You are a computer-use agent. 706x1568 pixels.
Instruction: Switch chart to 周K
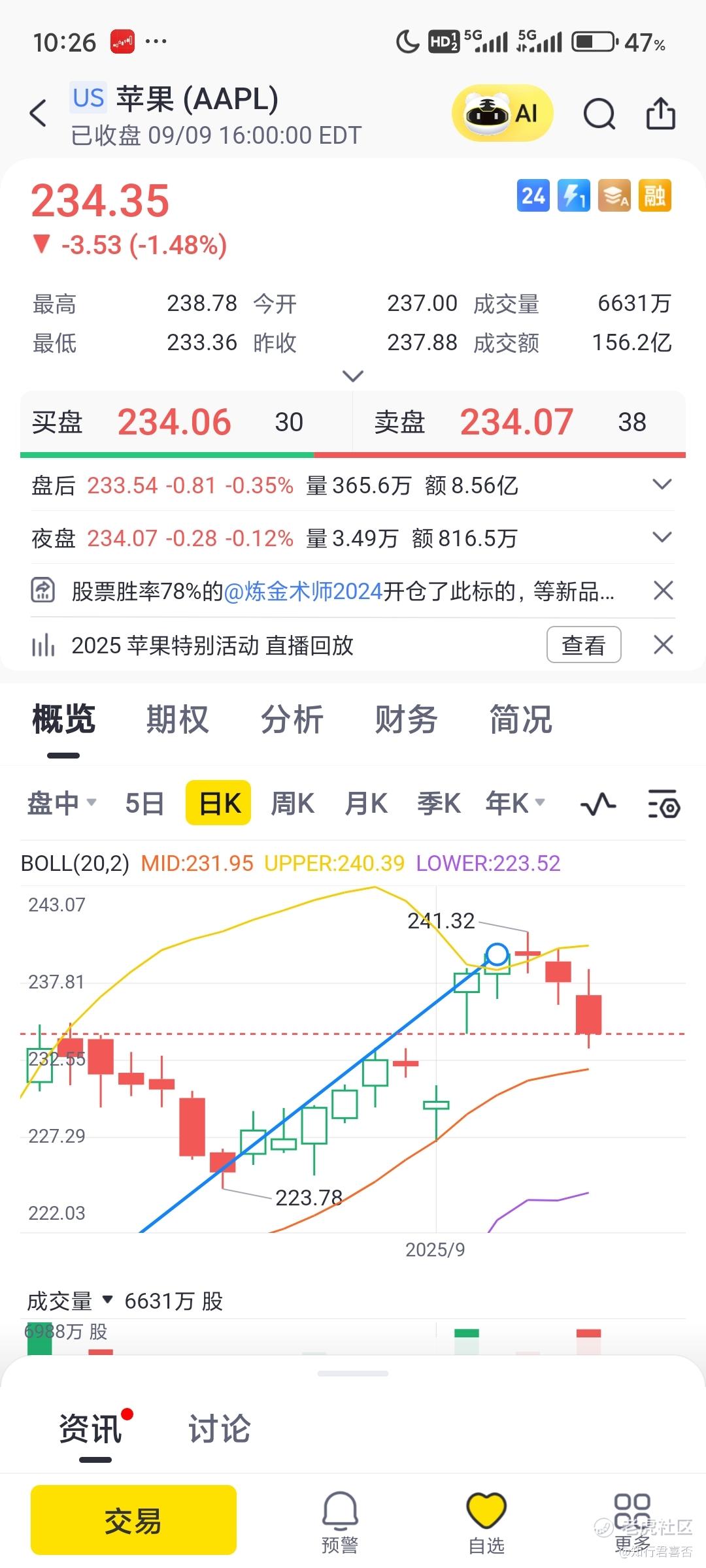point(292,803)
